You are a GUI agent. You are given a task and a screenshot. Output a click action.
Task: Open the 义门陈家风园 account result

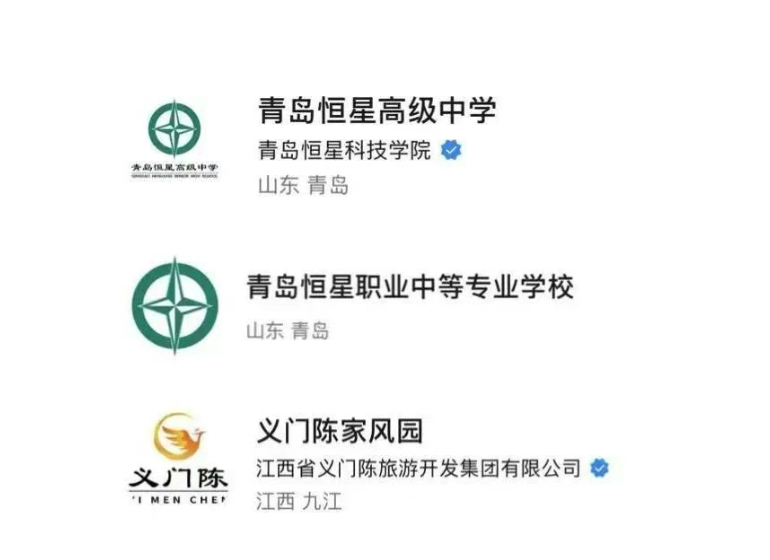(340, 431)
